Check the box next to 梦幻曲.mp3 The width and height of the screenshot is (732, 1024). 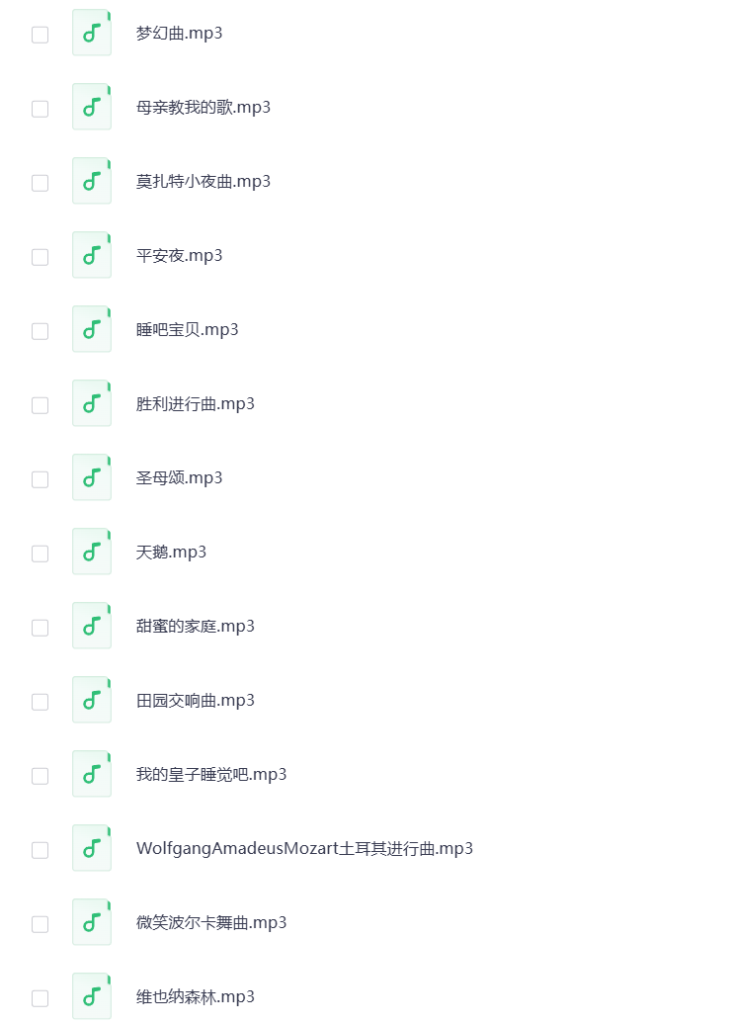click(x=39, y=33)
